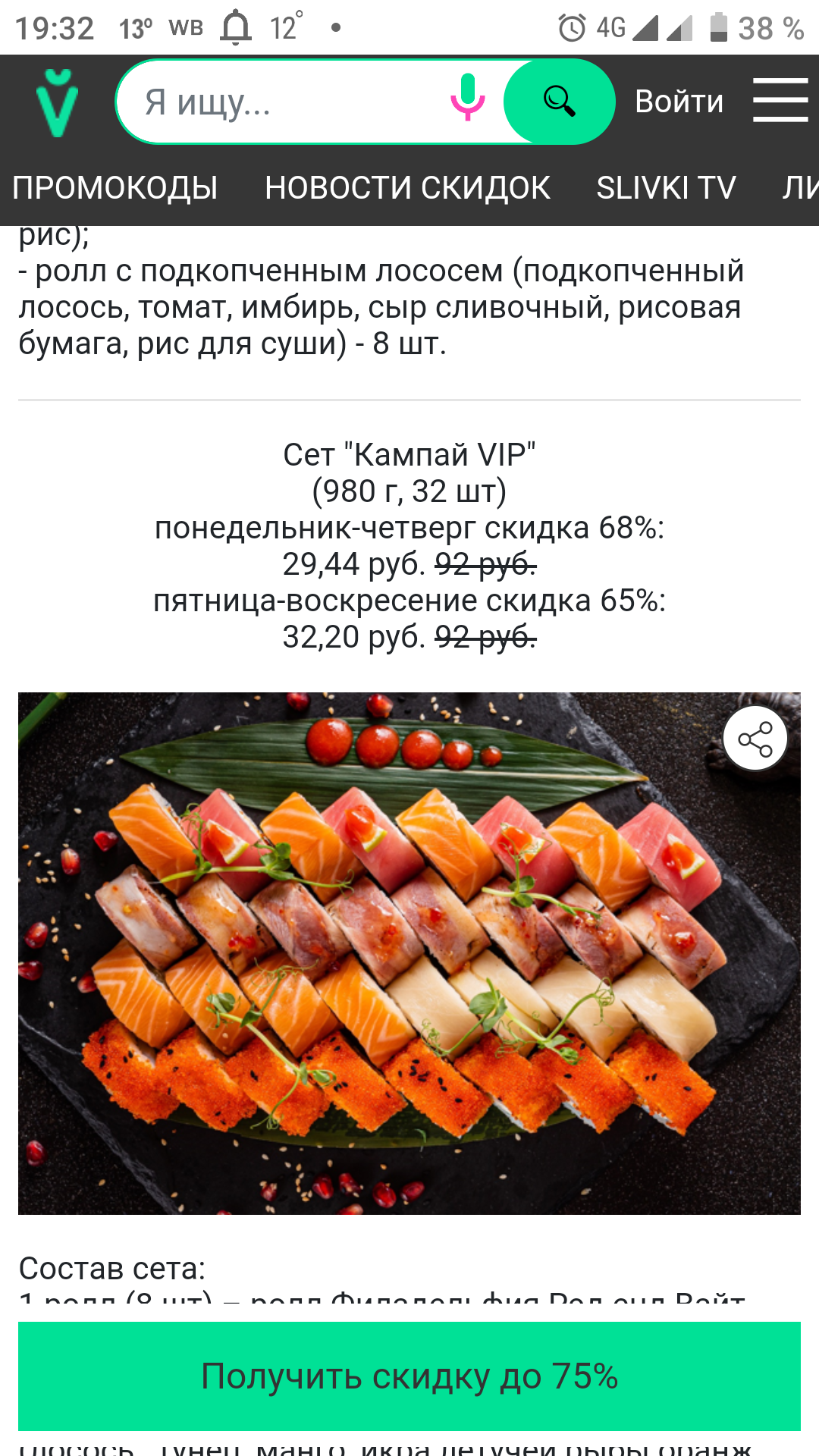Go to the 'Промокоды' section
The height and width of the screenshot is (1456, 819).
pos(115,187)
